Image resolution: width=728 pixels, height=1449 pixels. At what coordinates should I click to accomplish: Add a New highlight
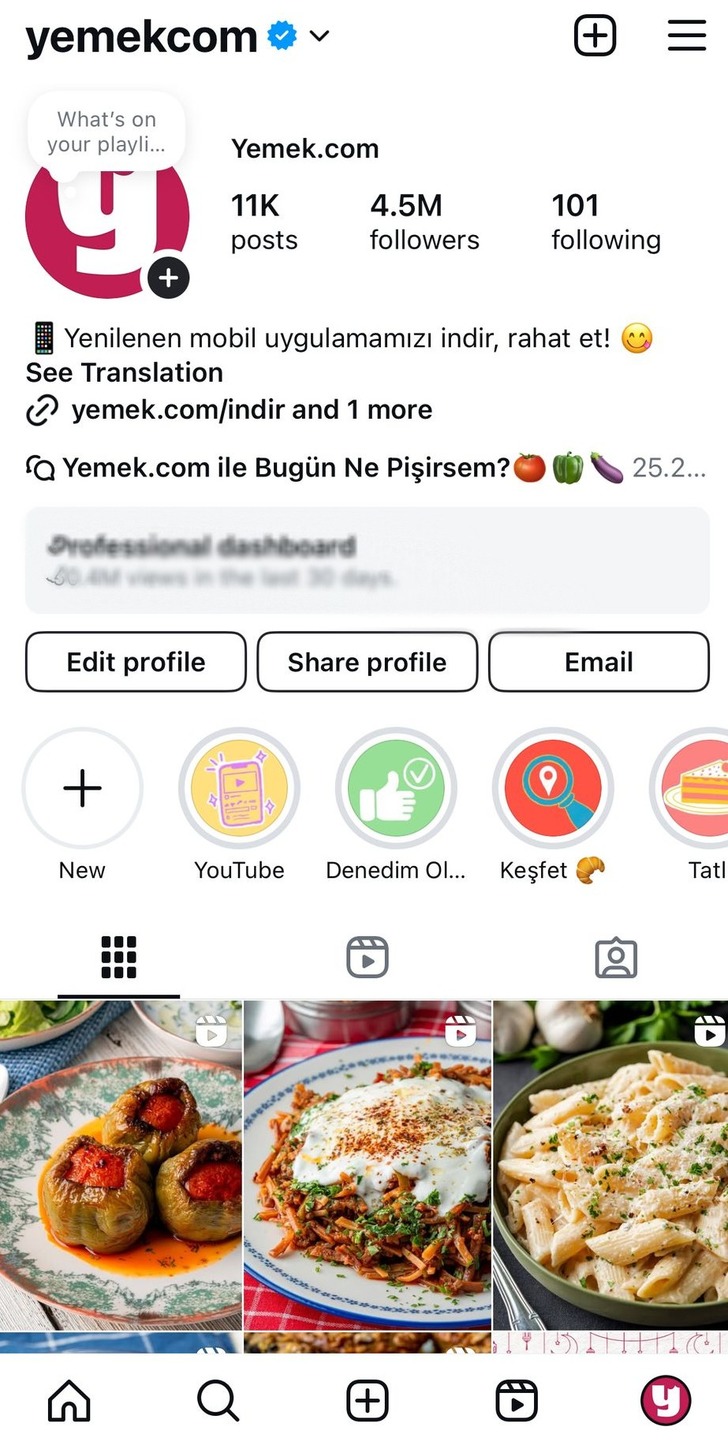[82, 789]
